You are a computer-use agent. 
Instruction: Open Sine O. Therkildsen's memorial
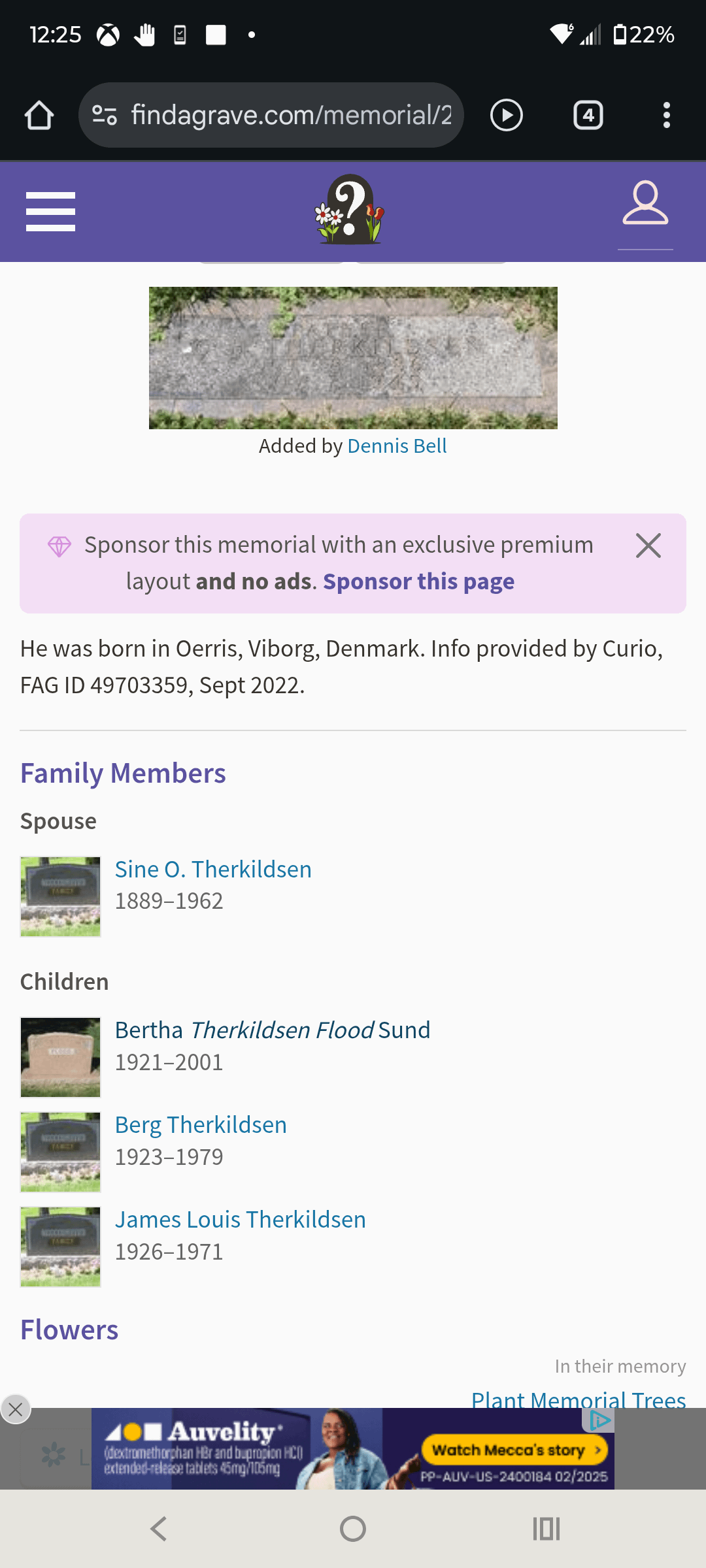coord(213,869)
